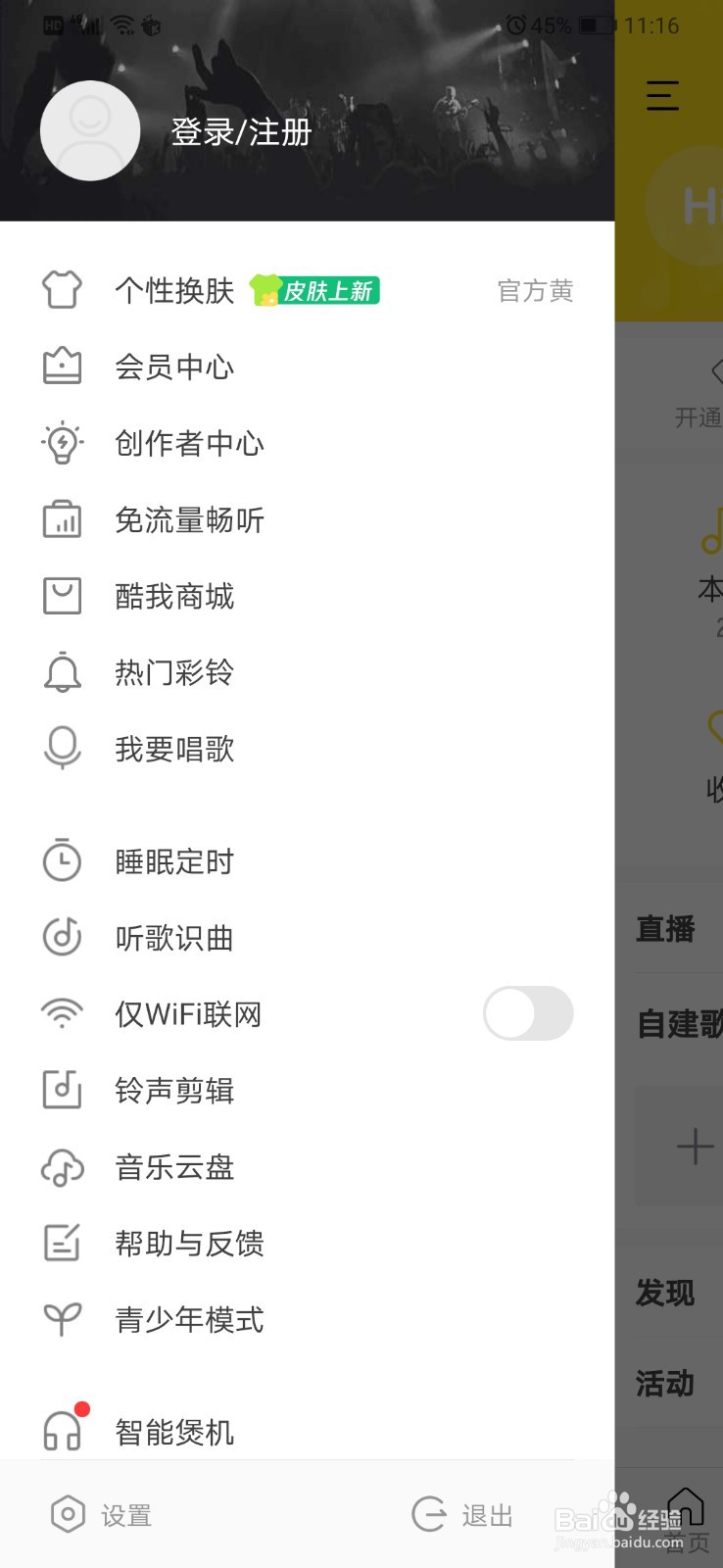The width and height of the screenshot is (723, 1568).
Task: Tap the hamburger menu icon to close drawer
Action: (663, 95)
